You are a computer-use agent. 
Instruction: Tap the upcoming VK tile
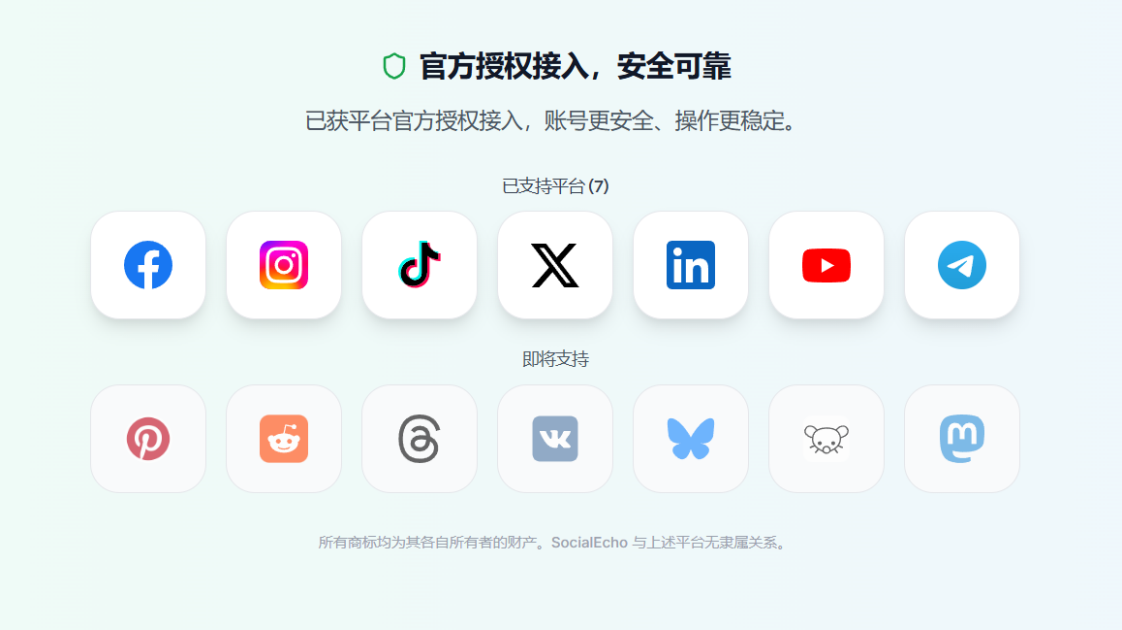pos(555,439)
